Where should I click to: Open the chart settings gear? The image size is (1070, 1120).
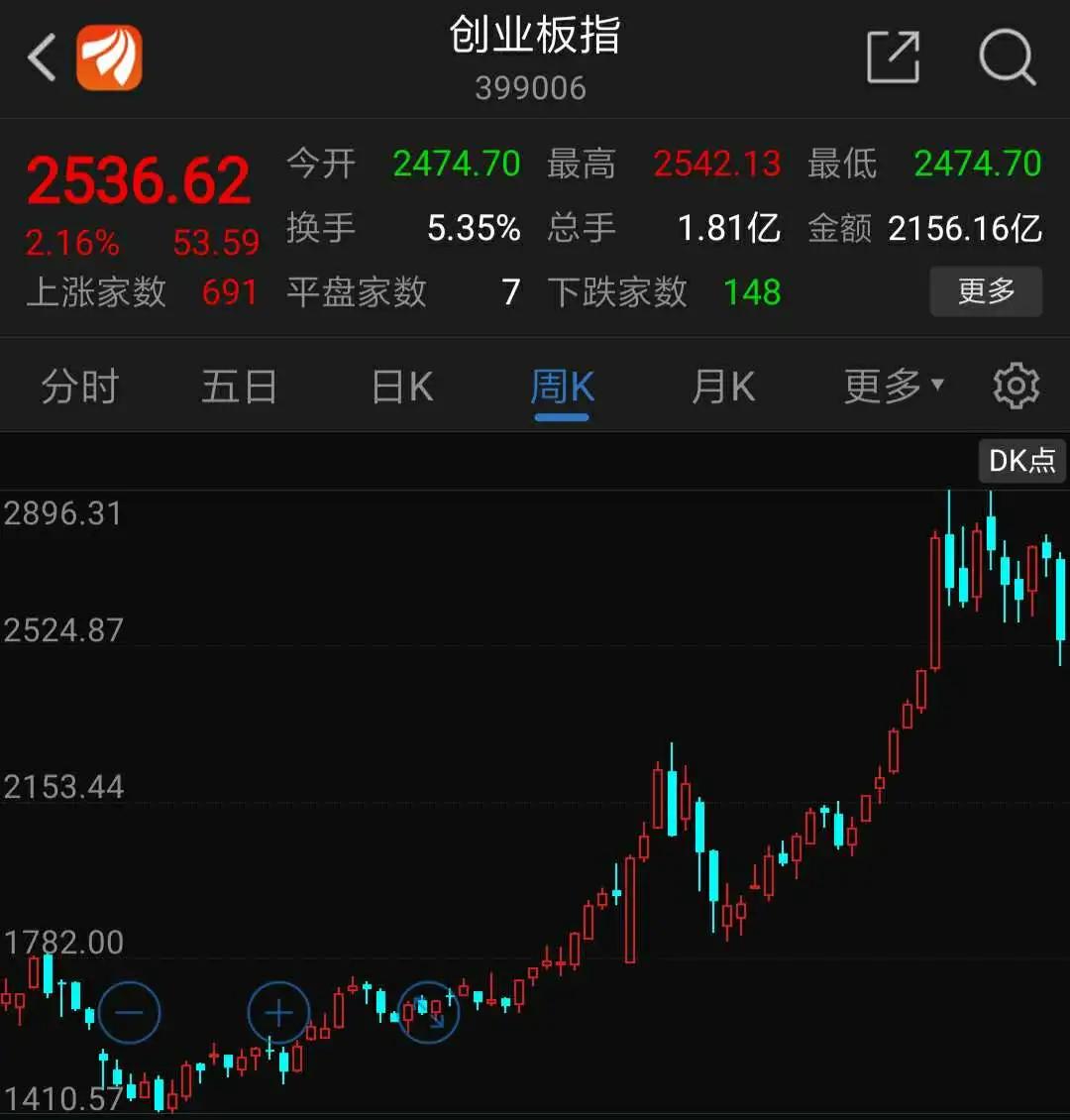1014,387
